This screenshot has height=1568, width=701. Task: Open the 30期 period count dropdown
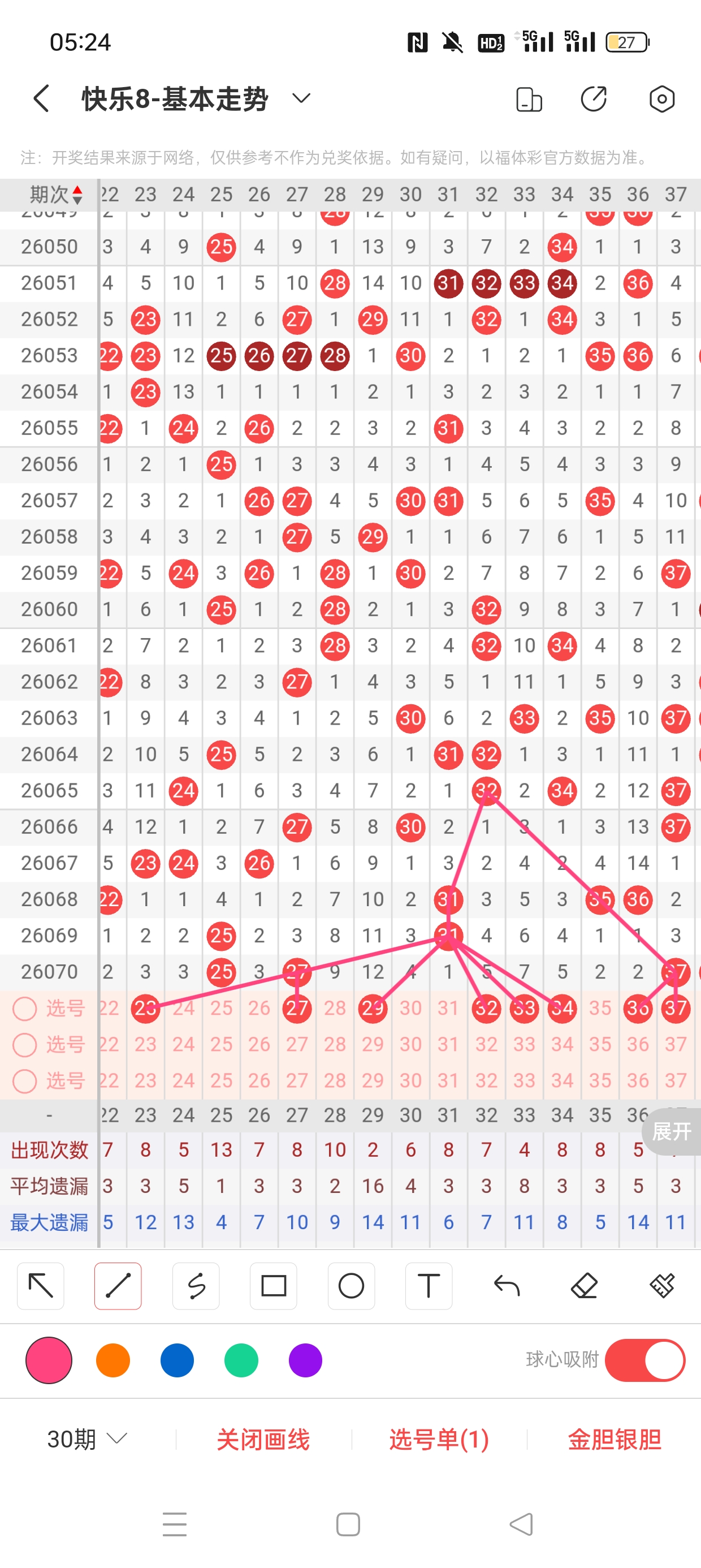click(87, 1440)
